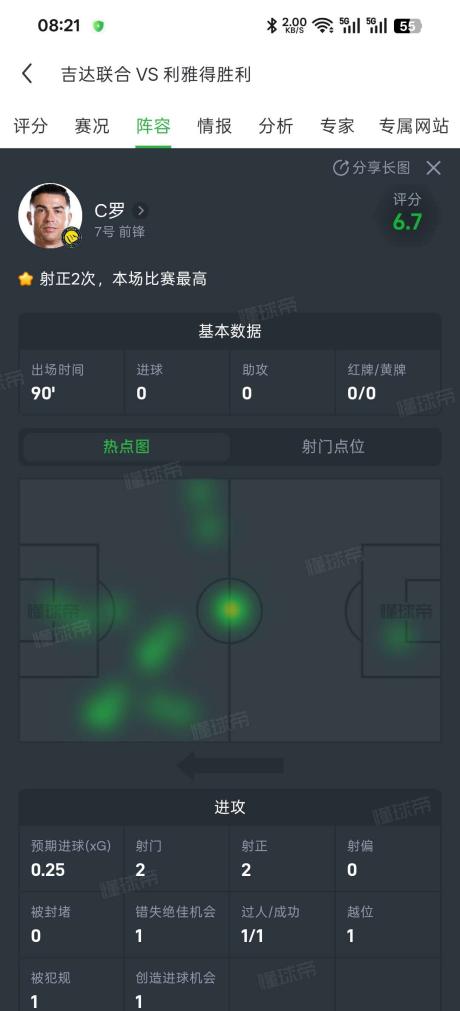460x1011 pixels.
Task: Select the 阵容 tab
Action: point(154,126)
